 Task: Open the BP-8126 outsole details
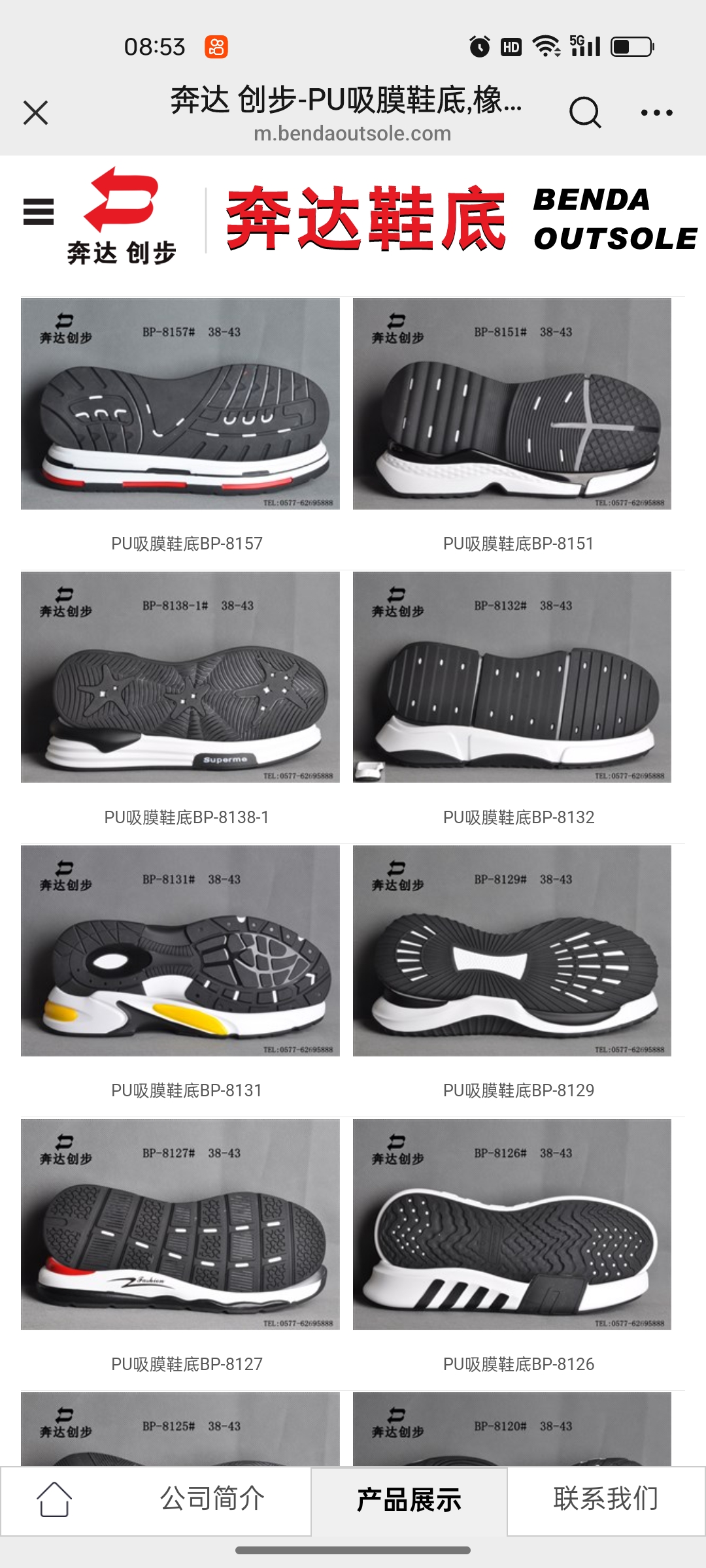[x=512, y=1224]
